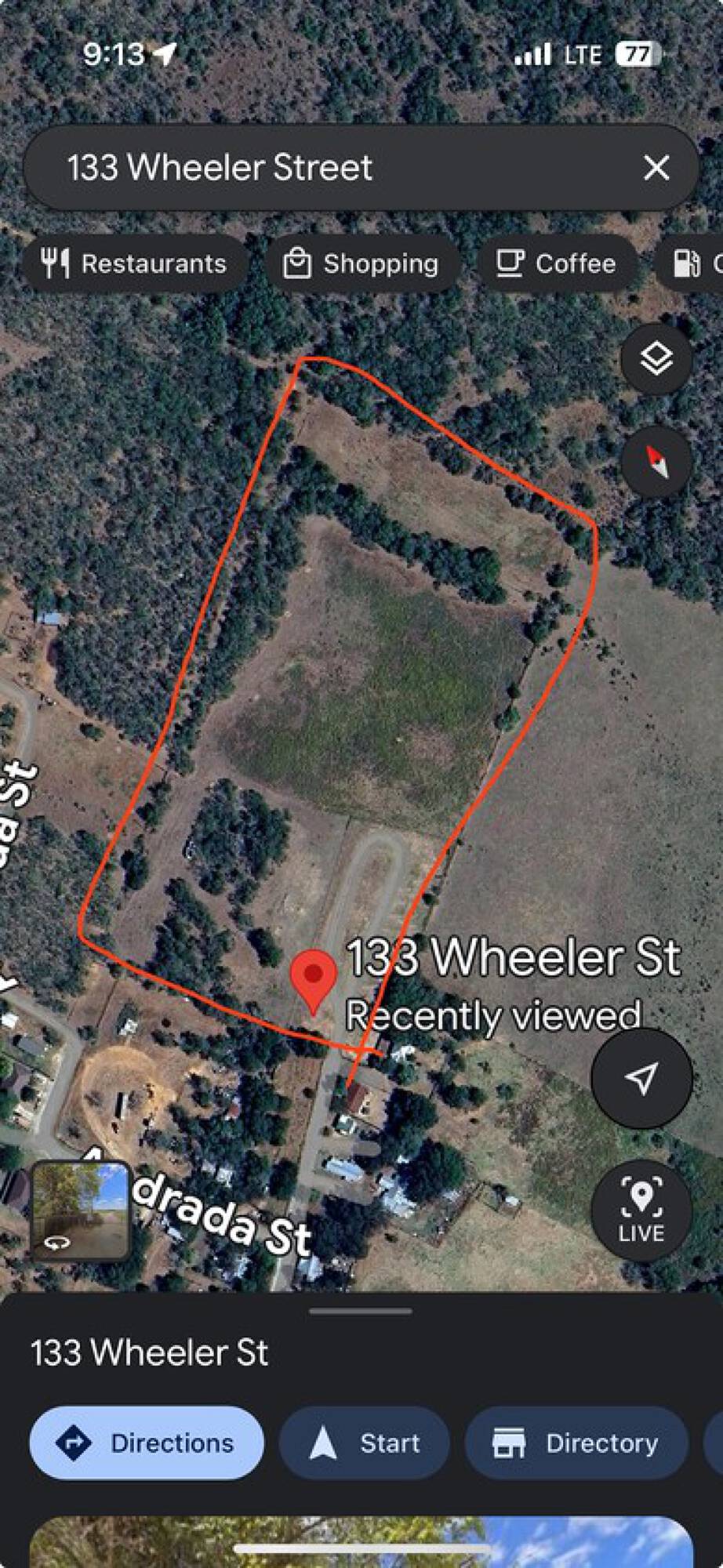This screenshot has height=1568, width=723.
Task: Get Directions to 133 Wheeler St
Action: 147,1443
